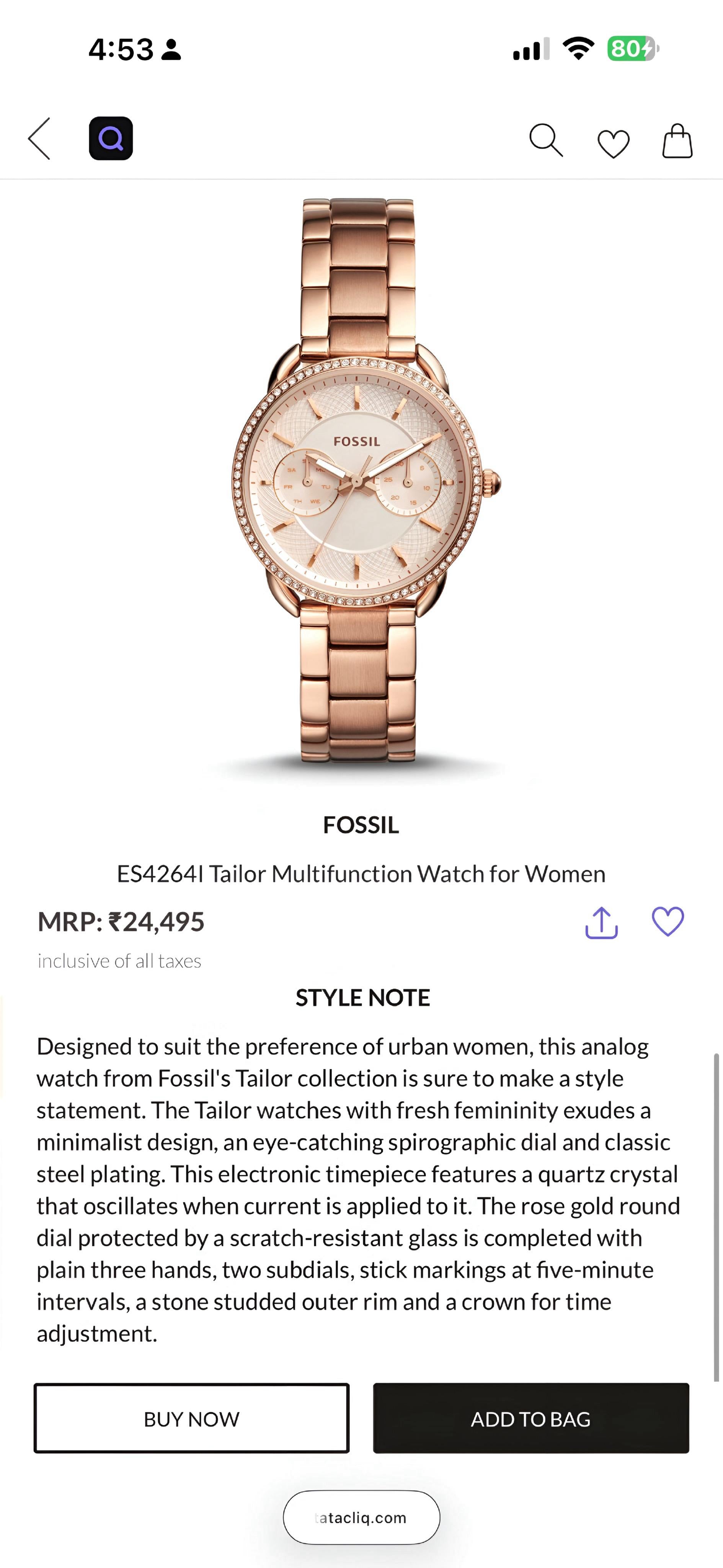Share this Fossil watch
723x1568 pixels.
pos(601,923)
